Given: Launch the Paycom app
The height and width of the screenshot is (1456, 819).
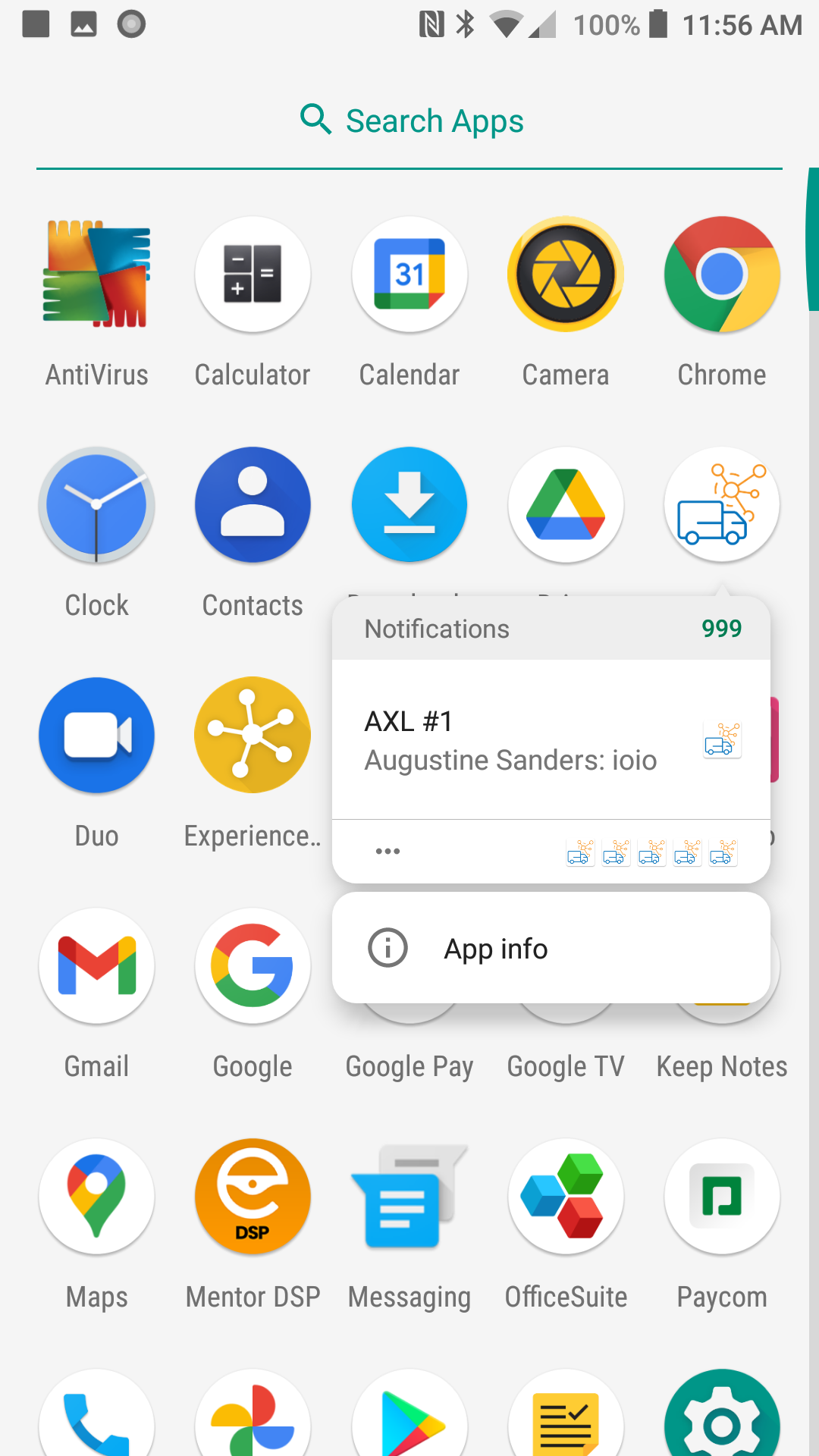Looking at the screenshot, I should [721, 1197].
